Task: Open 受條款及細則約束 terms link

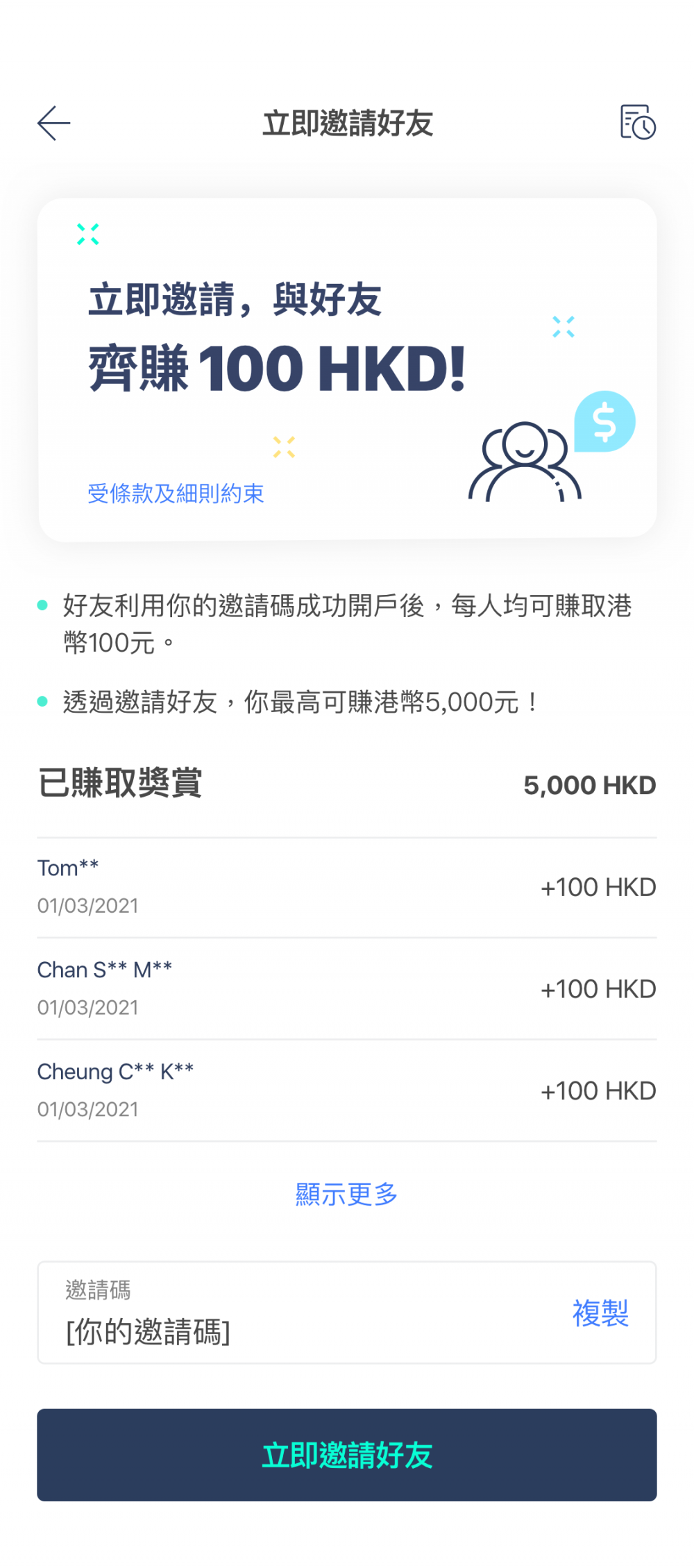Action: (176, 494)
